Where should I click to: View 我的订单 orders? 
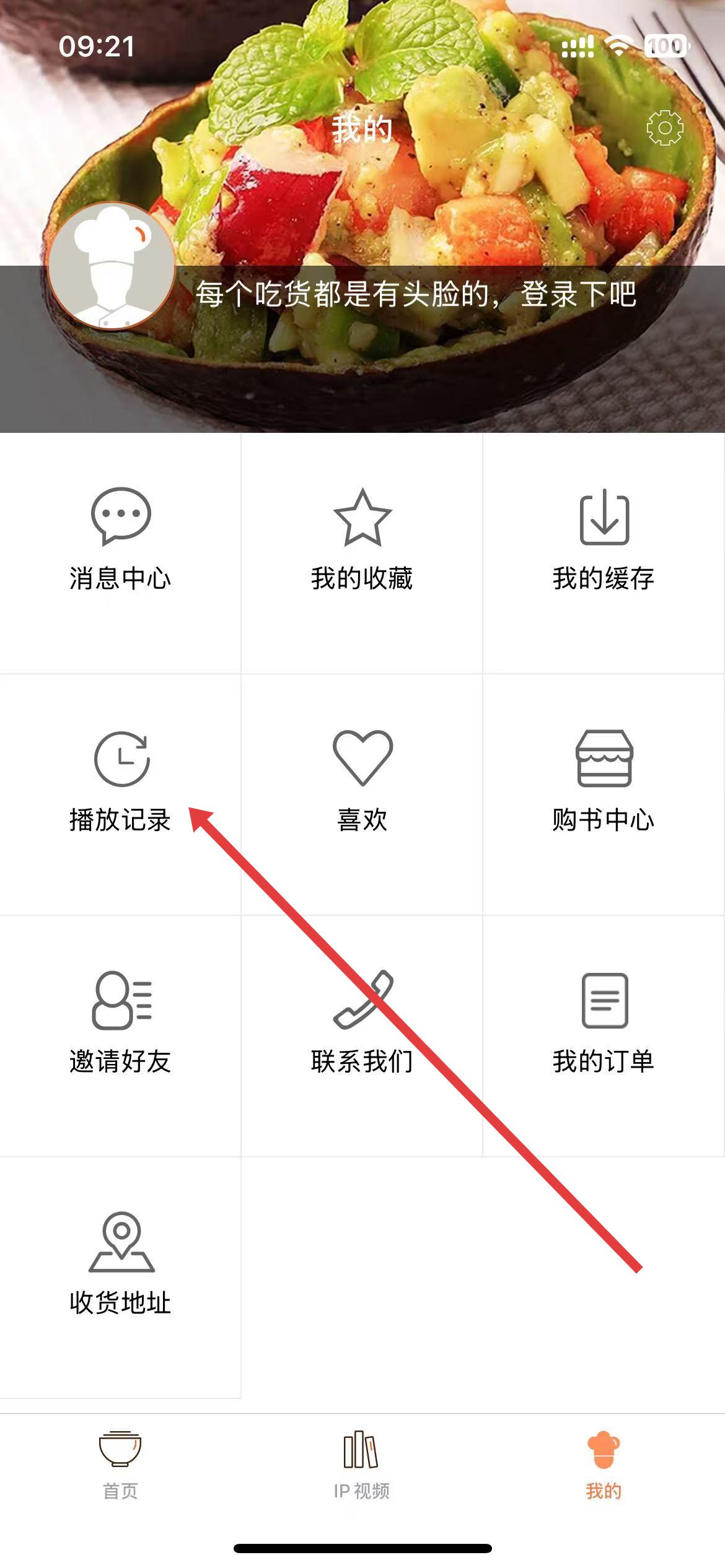(x=604, y=1022)
